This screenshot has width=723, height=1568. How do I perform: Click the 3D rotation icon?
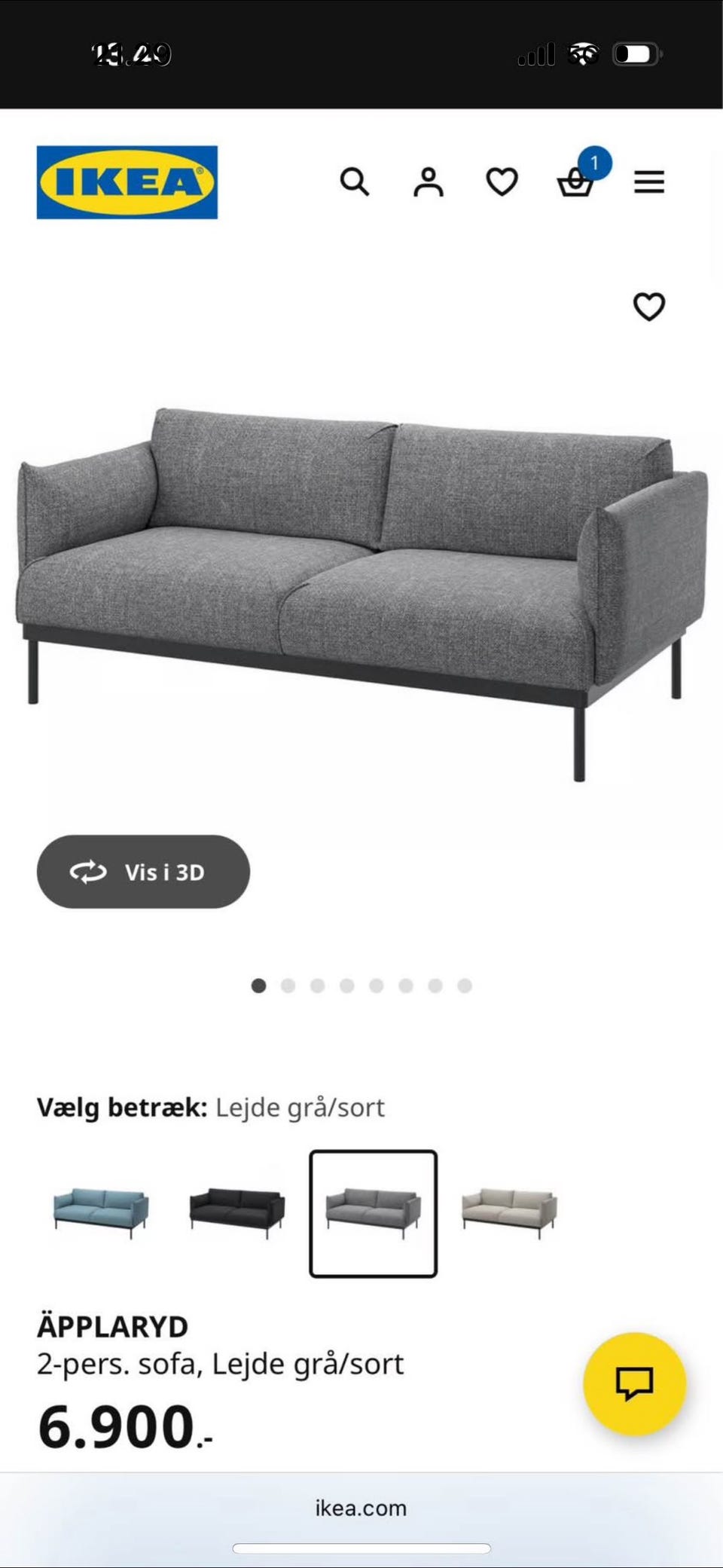(x=88, y=871)
